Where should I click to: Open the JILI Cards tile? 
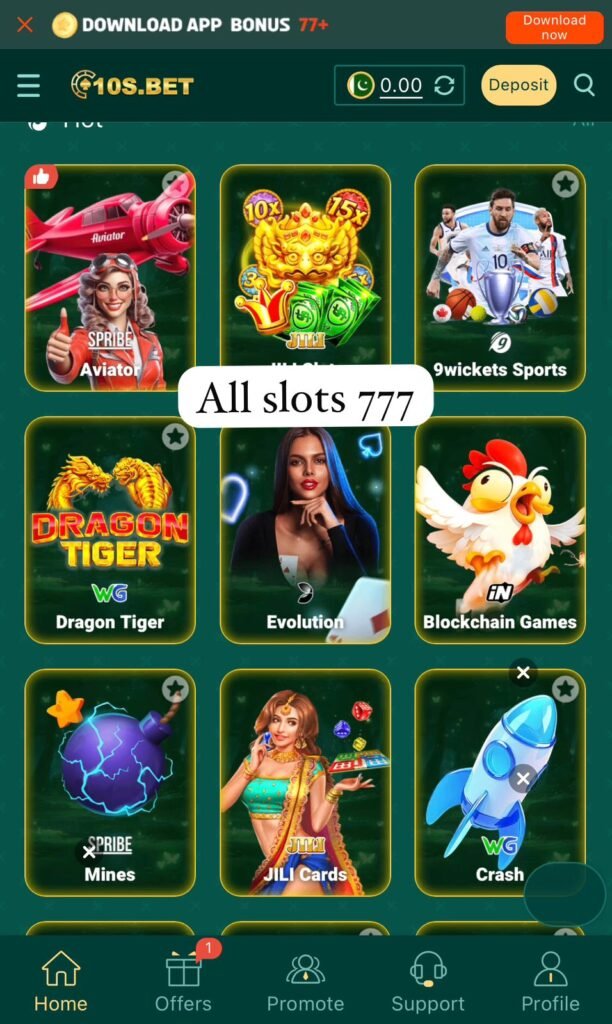[x=305, y=780]
